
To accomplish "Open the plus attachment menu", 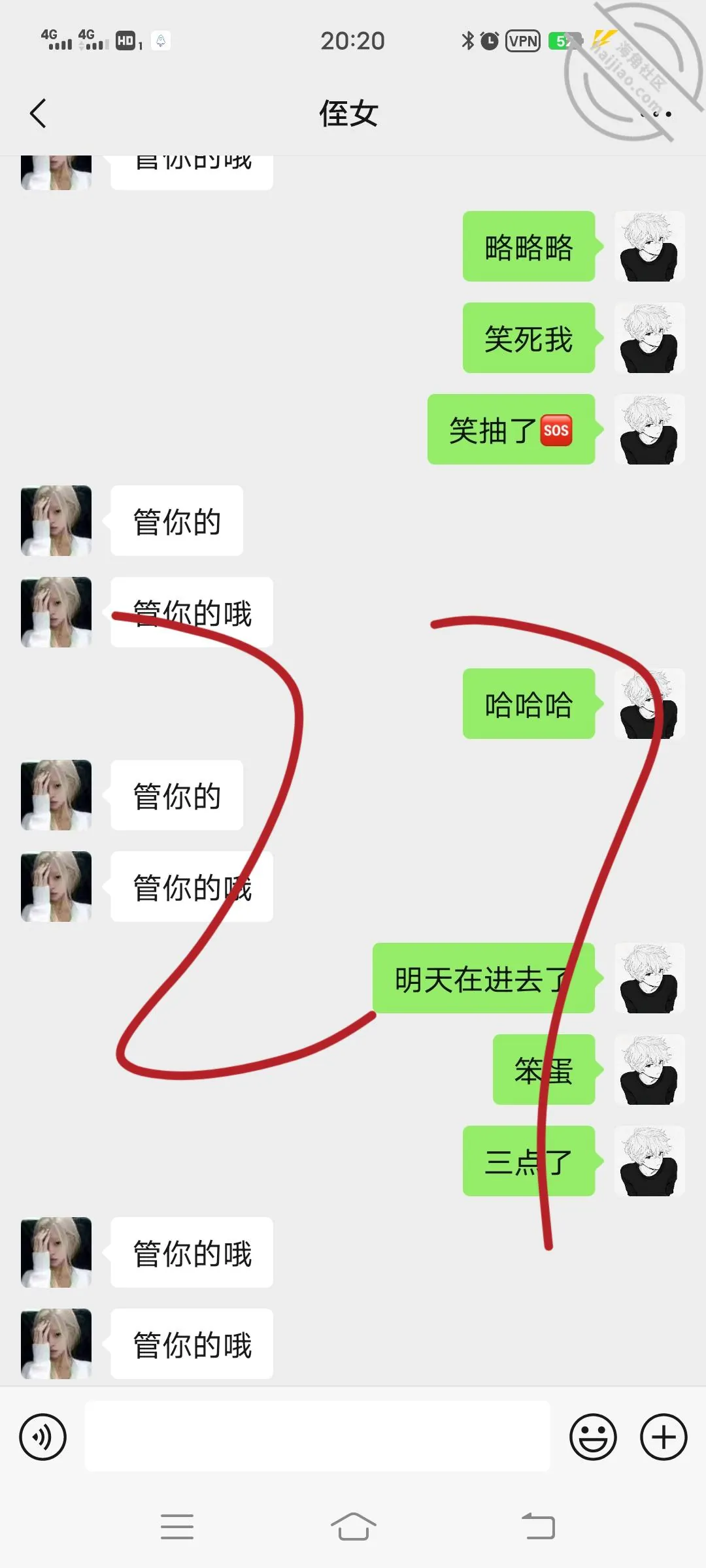I will (x=664, y=1437).
